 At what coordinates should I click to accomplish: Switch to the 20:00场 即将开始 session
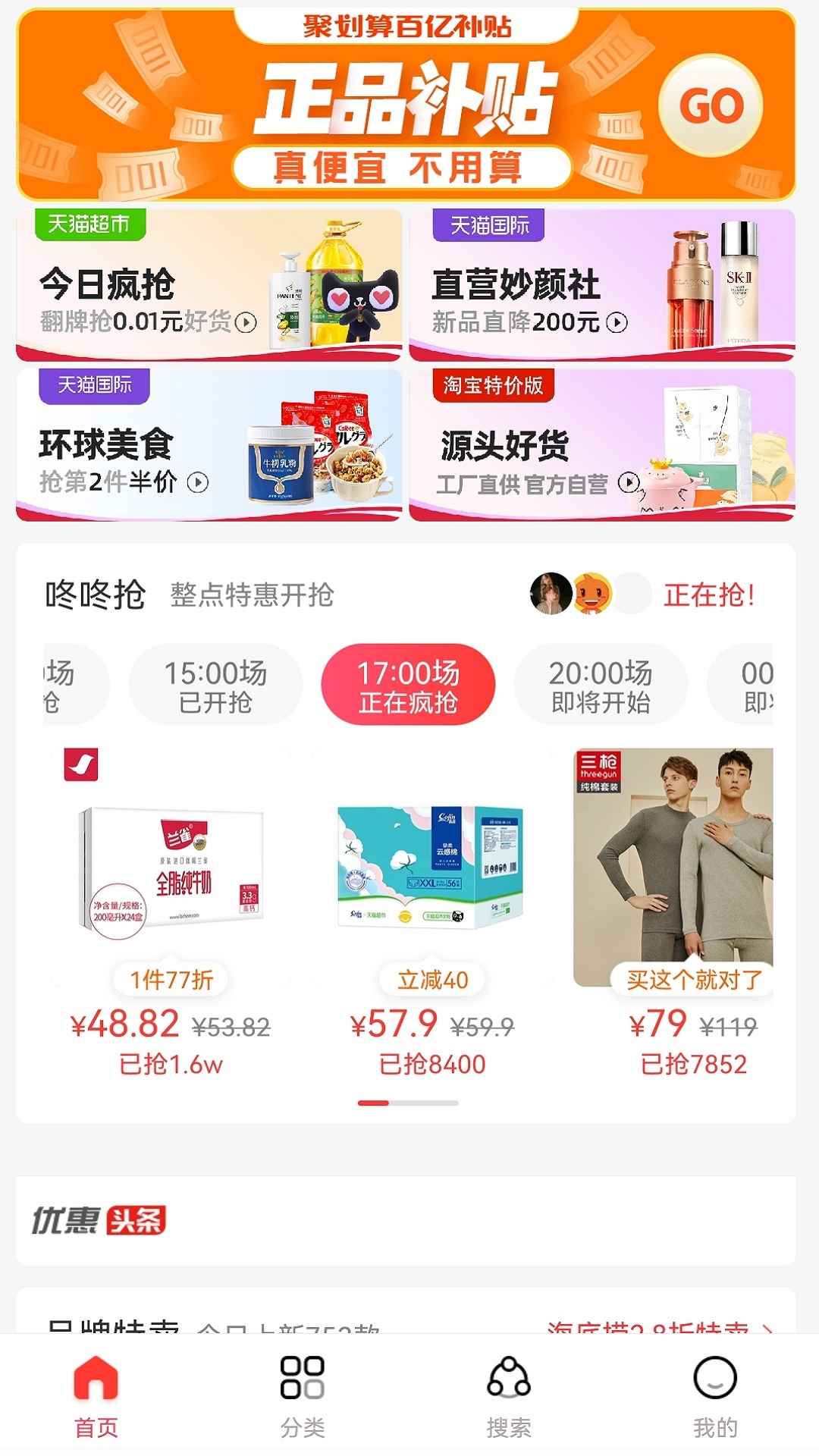[600, 684]
